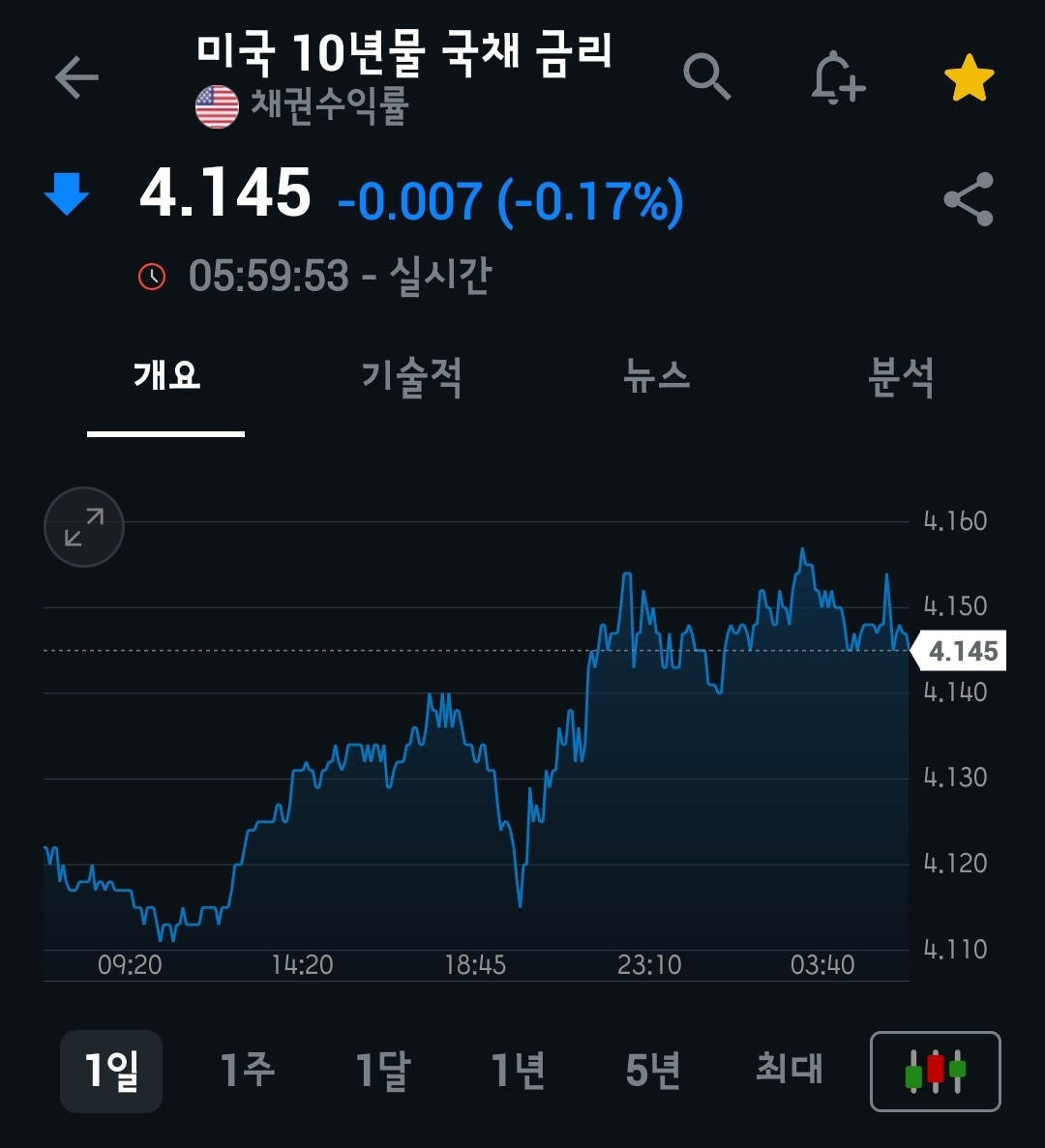This screenshot has width=1045, height=1148.
Task: Select the 1일 chart range
Action: coord(111,1071)
